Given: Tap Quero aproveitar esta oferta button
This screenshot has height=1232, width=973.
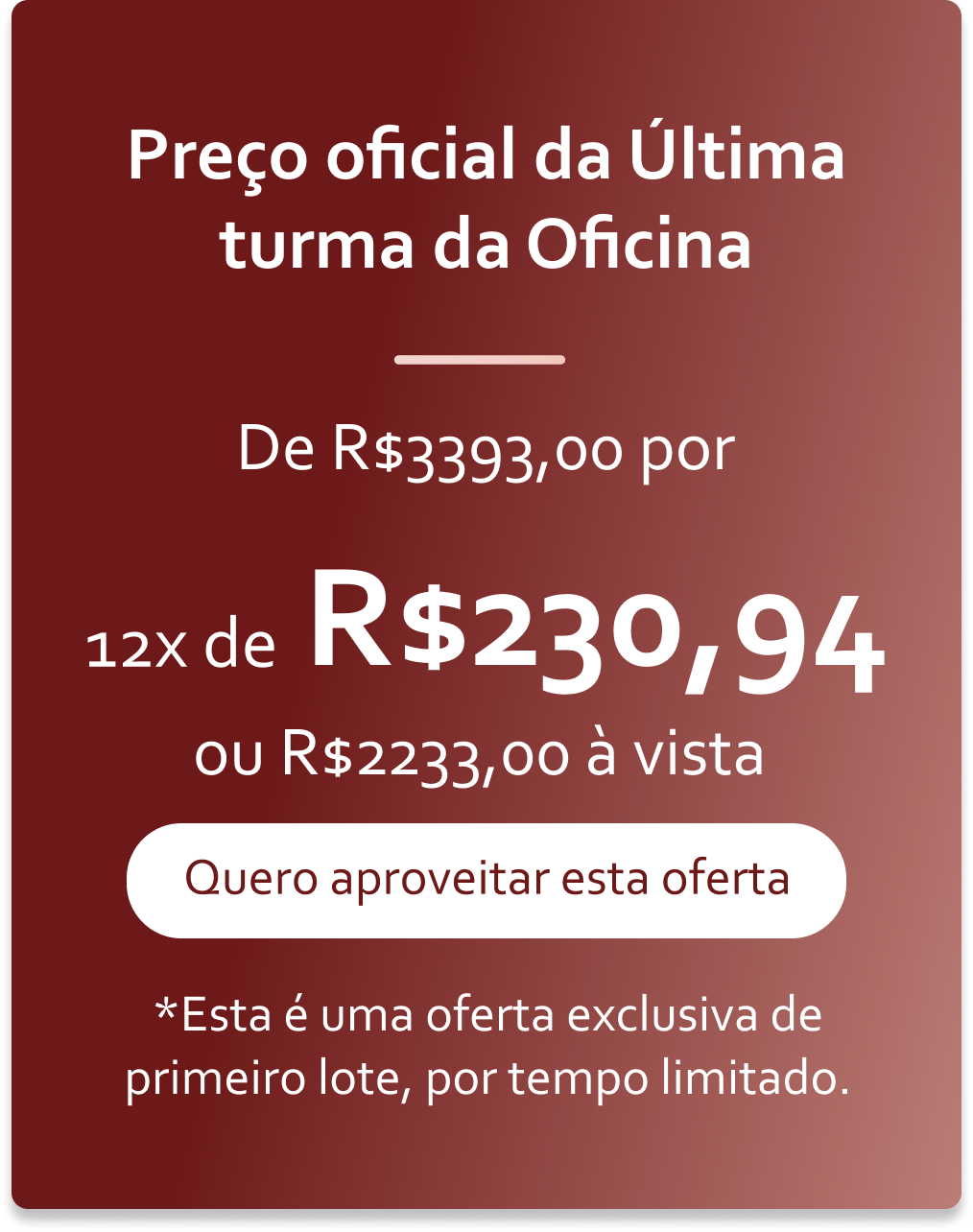Looking at the screenshot, I should (x=486, y=880).
